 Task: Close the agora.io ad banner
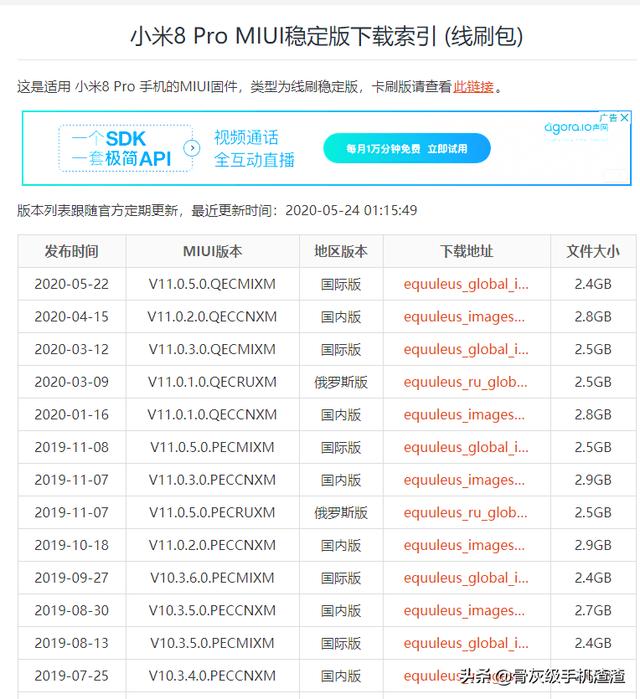(x=624, y=118)
